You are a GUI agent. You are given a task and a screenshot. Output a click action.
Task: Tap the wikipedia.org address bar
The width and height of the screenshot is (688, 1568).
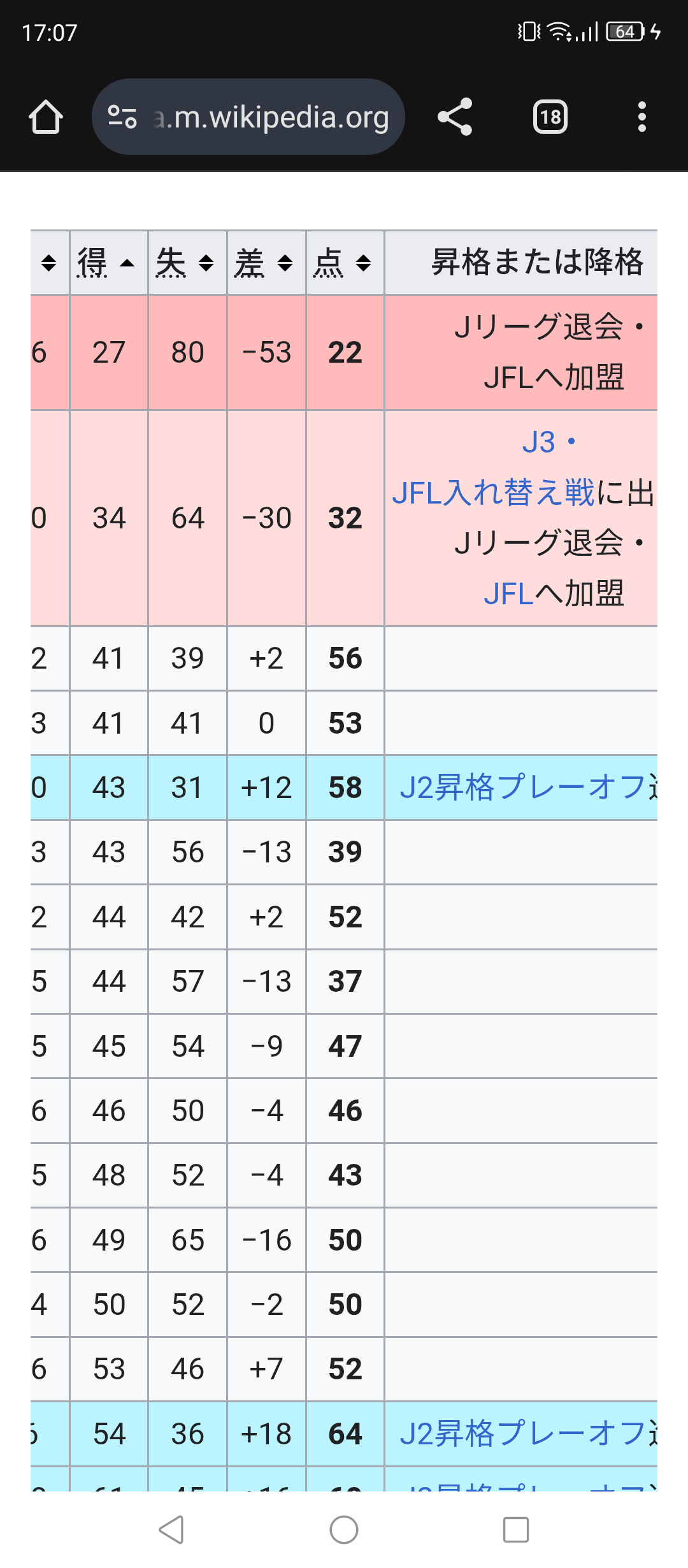point(248,117)
